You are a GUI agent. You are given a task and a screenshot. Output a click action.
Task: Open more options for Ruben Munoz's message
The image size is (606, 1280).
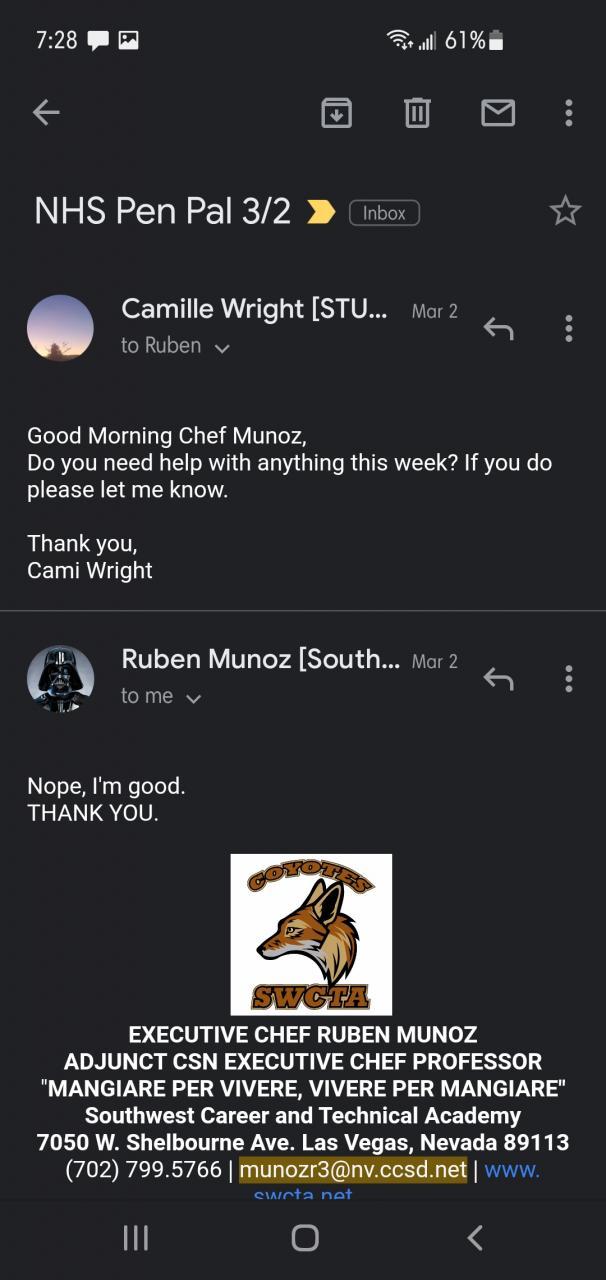coord(568,679)
